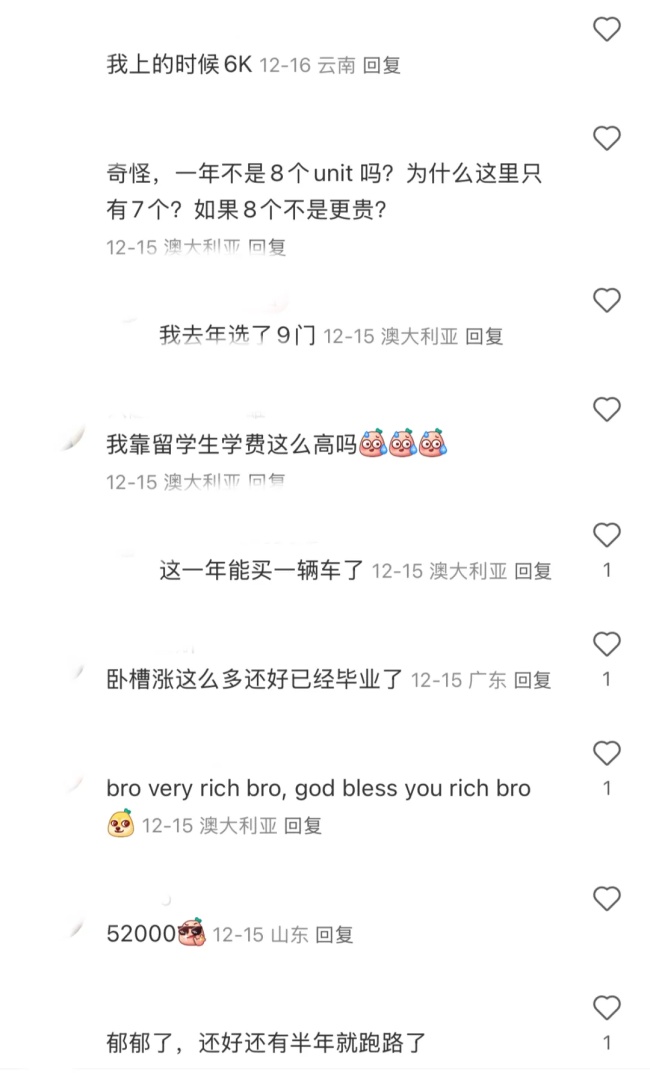Reply to the "52000" comment
Screen dimensions: 650x1074
click(334, 934)
